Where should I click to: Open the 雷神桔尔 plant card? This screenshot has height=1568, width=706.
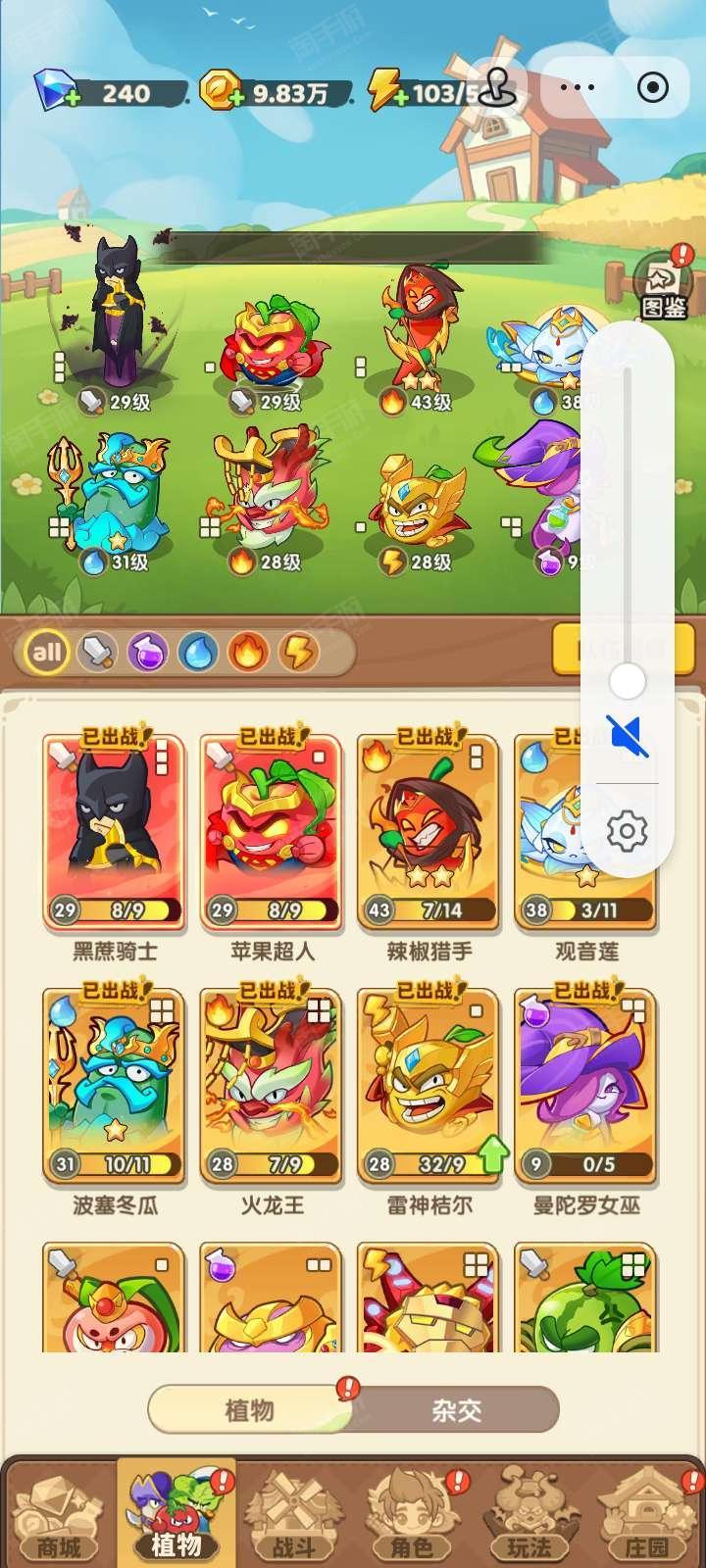[x=429, y=1085]
